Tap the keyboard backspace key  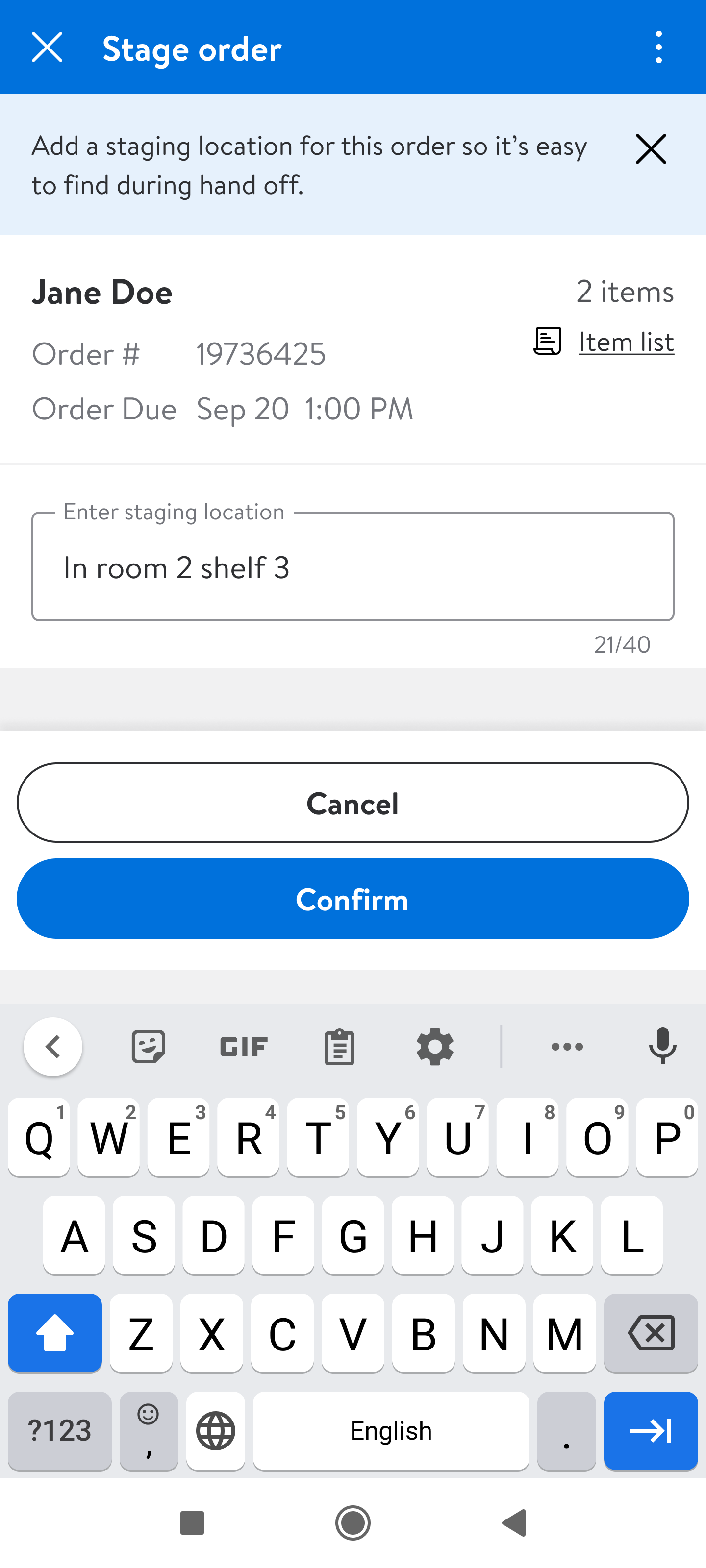coord(651,1333)
